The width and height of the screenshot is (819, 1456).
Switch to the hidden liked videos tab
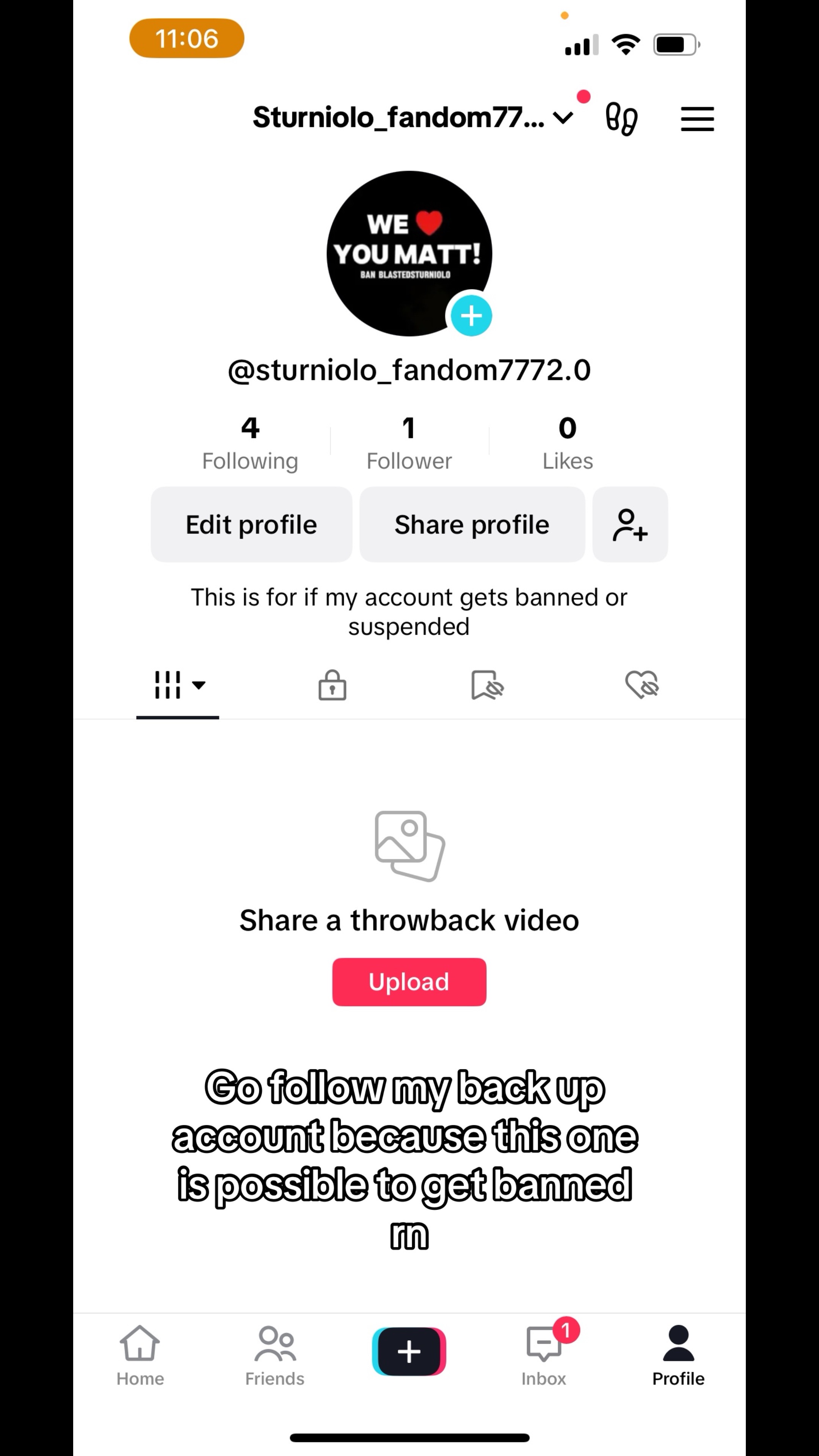642,685
